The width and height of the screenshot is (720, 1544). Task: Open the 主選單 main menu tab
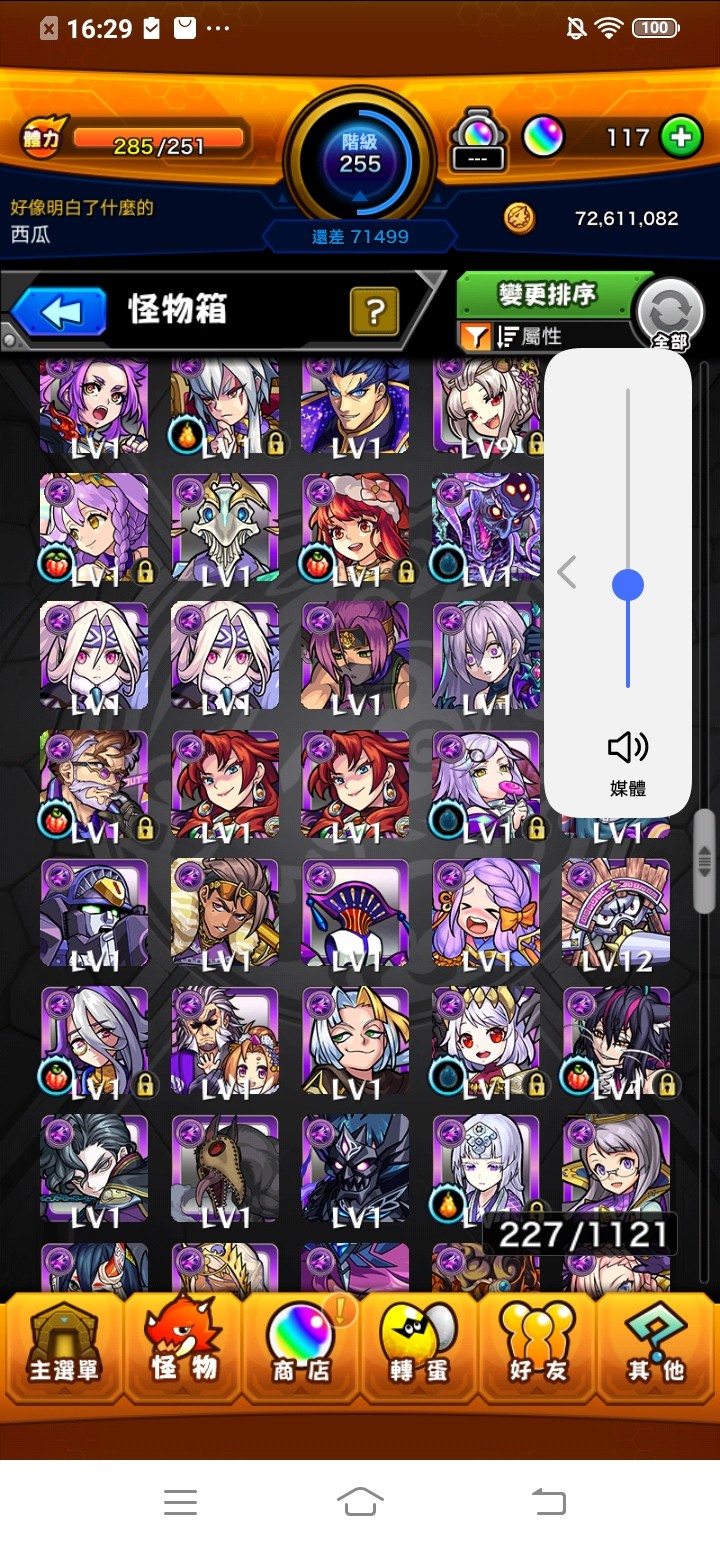click(63, 1347)
